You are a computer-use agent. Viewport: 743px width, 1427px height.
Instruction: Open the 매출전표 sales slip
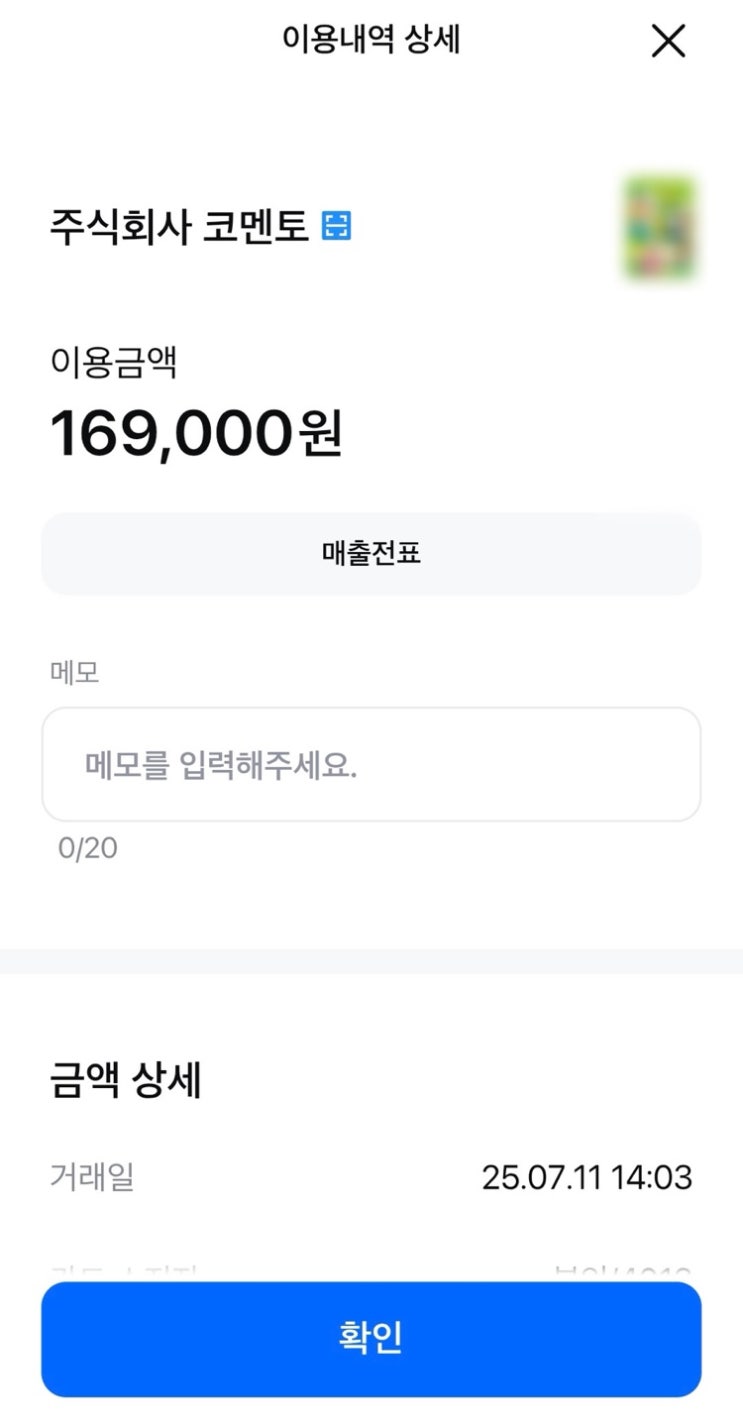[371, 554]
